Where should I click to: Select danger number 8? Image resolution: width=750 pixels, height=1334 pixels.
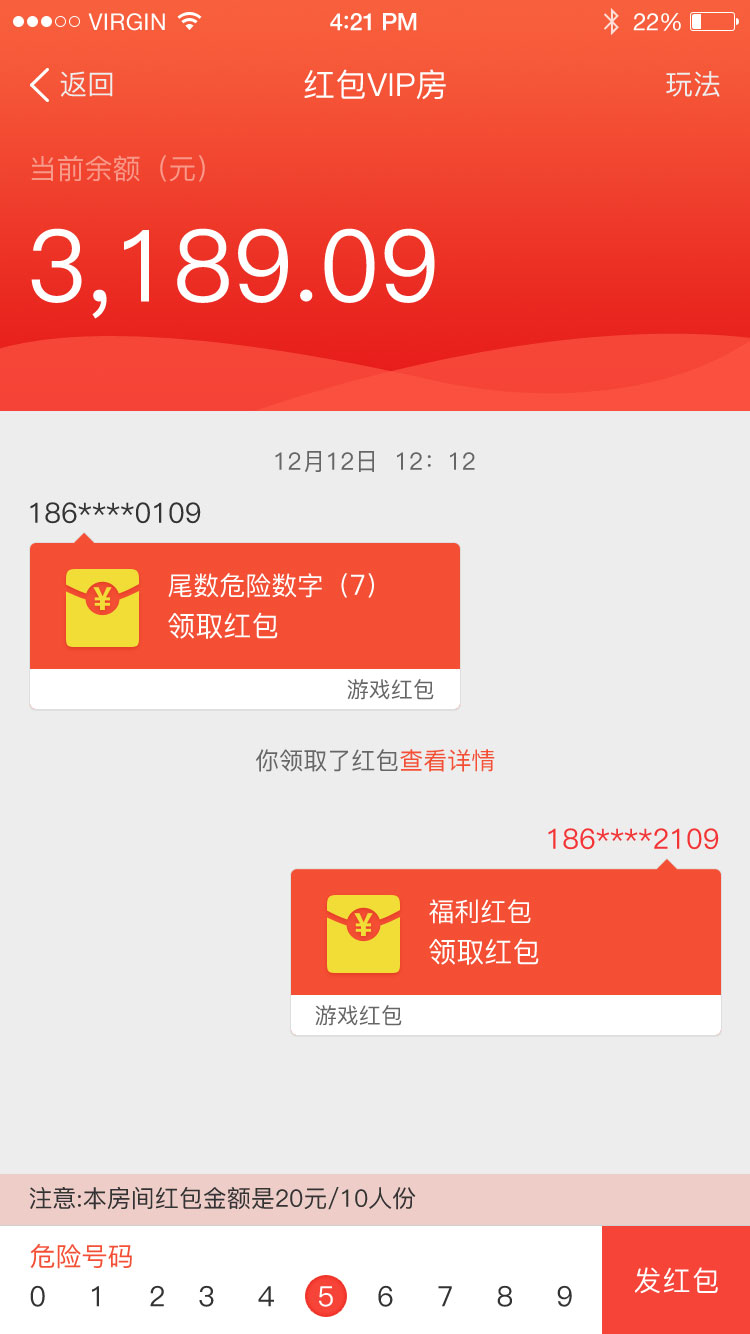505,1297
